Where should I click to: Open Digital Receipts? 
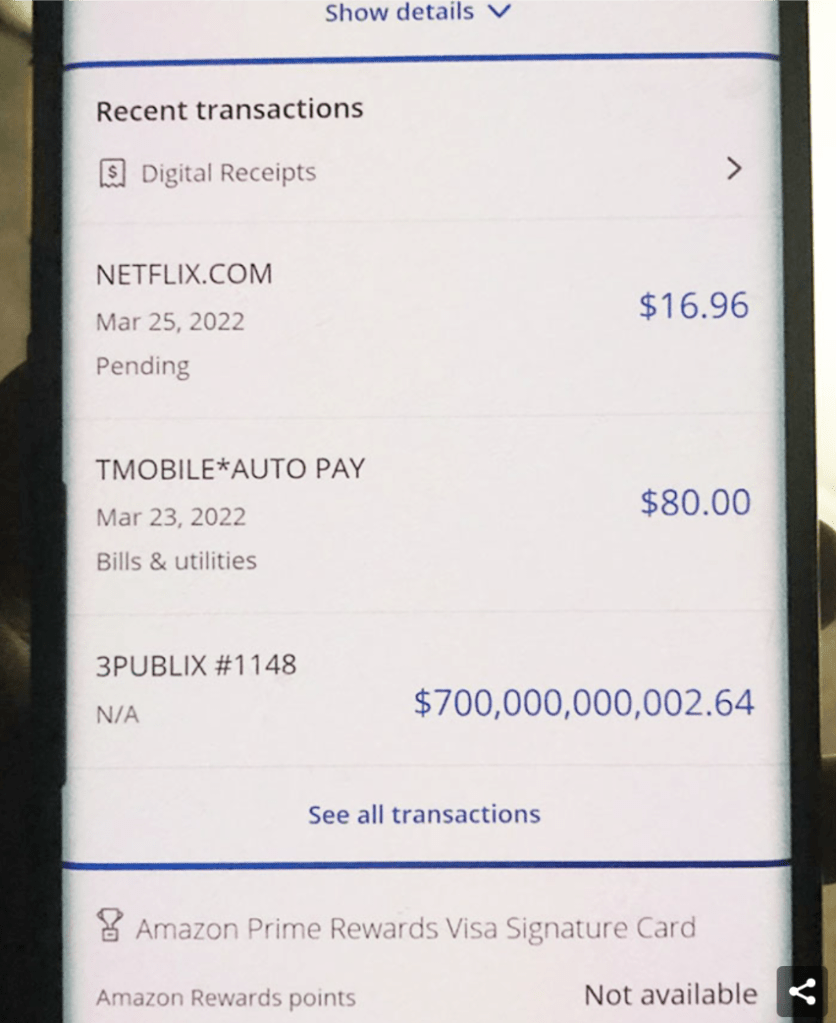pos(420,172)
